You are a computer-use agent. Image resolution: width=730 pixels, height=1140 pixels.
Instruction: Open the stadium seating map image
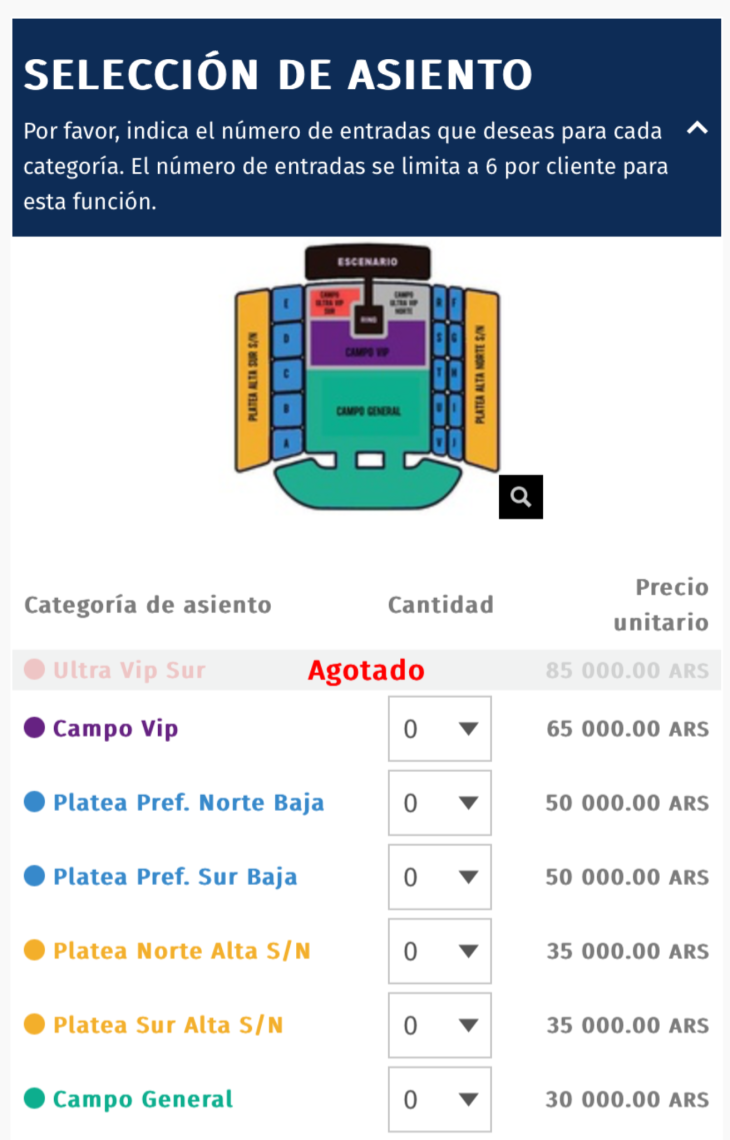(x=366, y=379)
